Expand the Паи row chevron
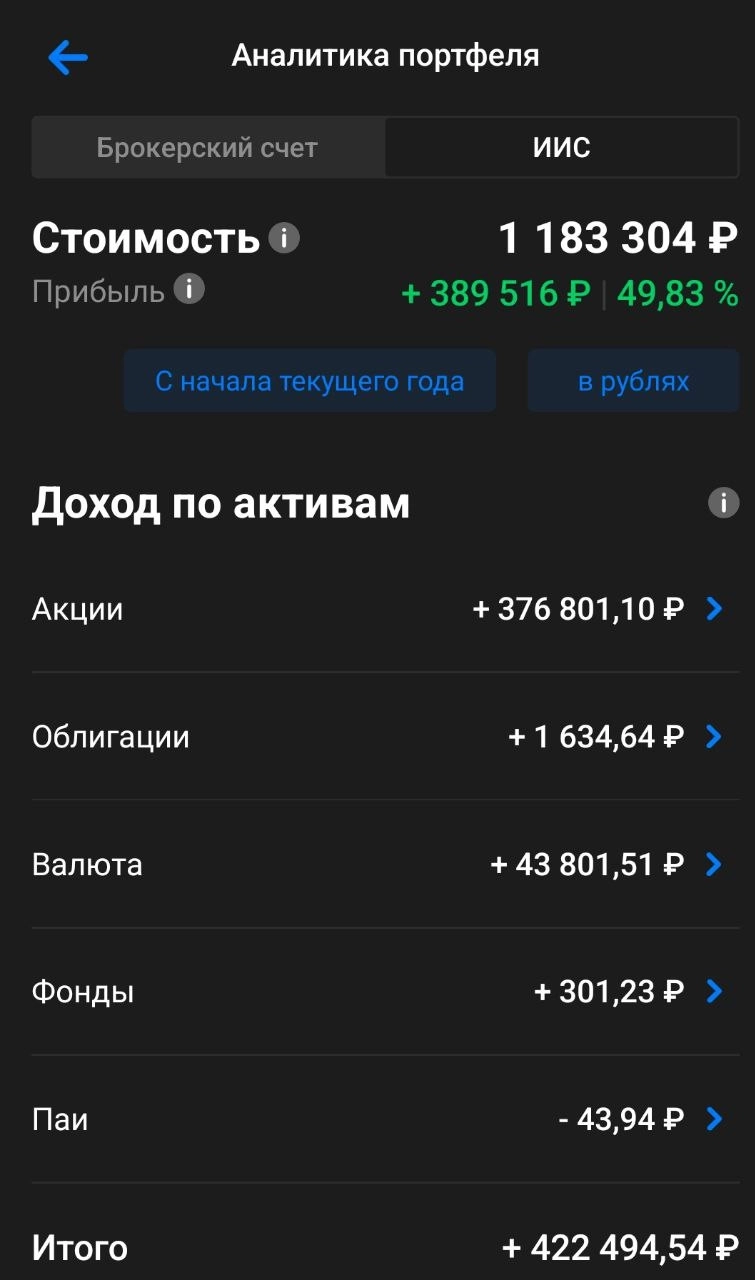755x1280 pixels. coord(713,1118)
